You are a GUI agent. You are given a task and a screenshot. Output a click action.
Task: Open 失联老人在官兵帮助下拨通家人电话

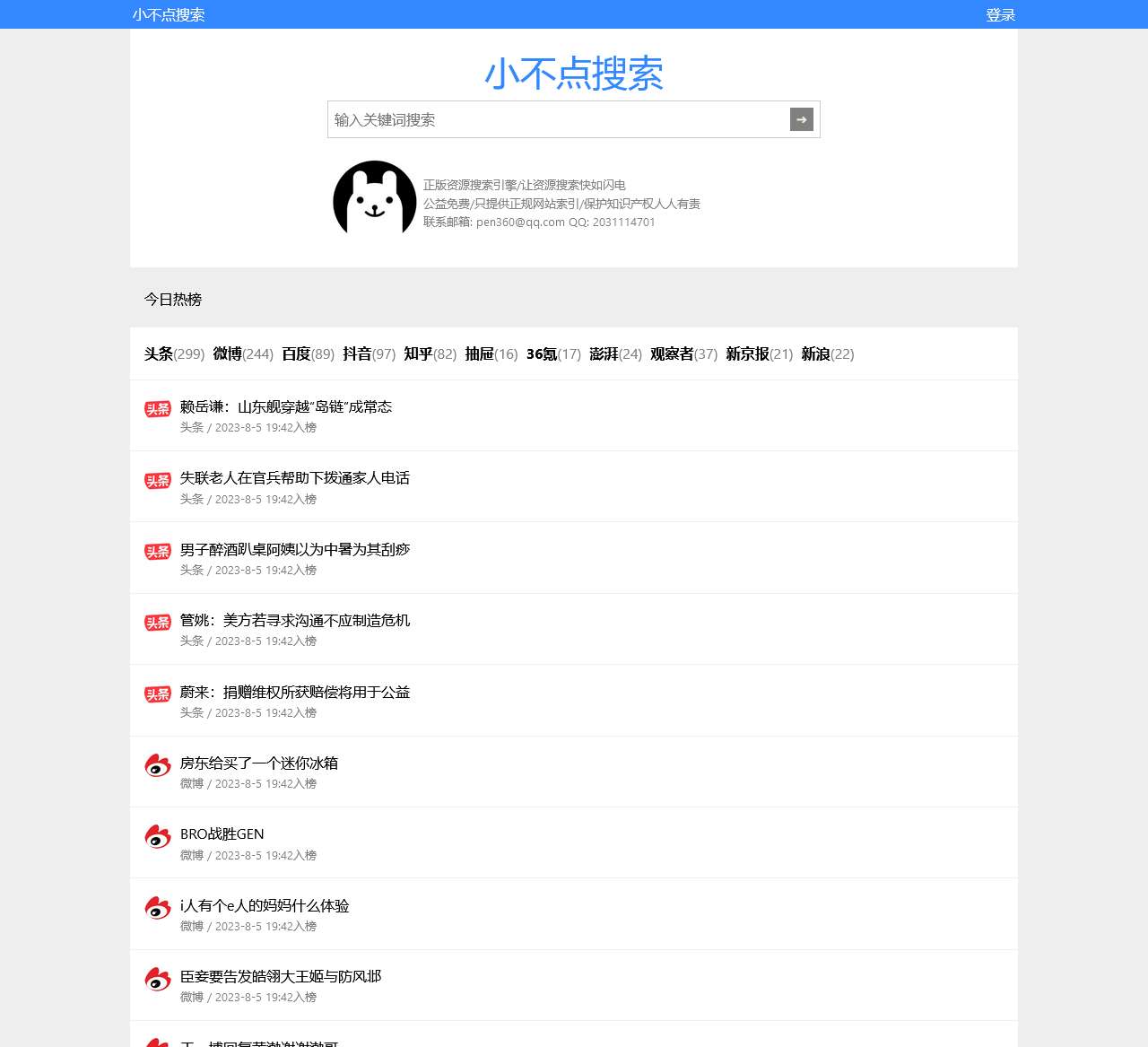point(294,477)
